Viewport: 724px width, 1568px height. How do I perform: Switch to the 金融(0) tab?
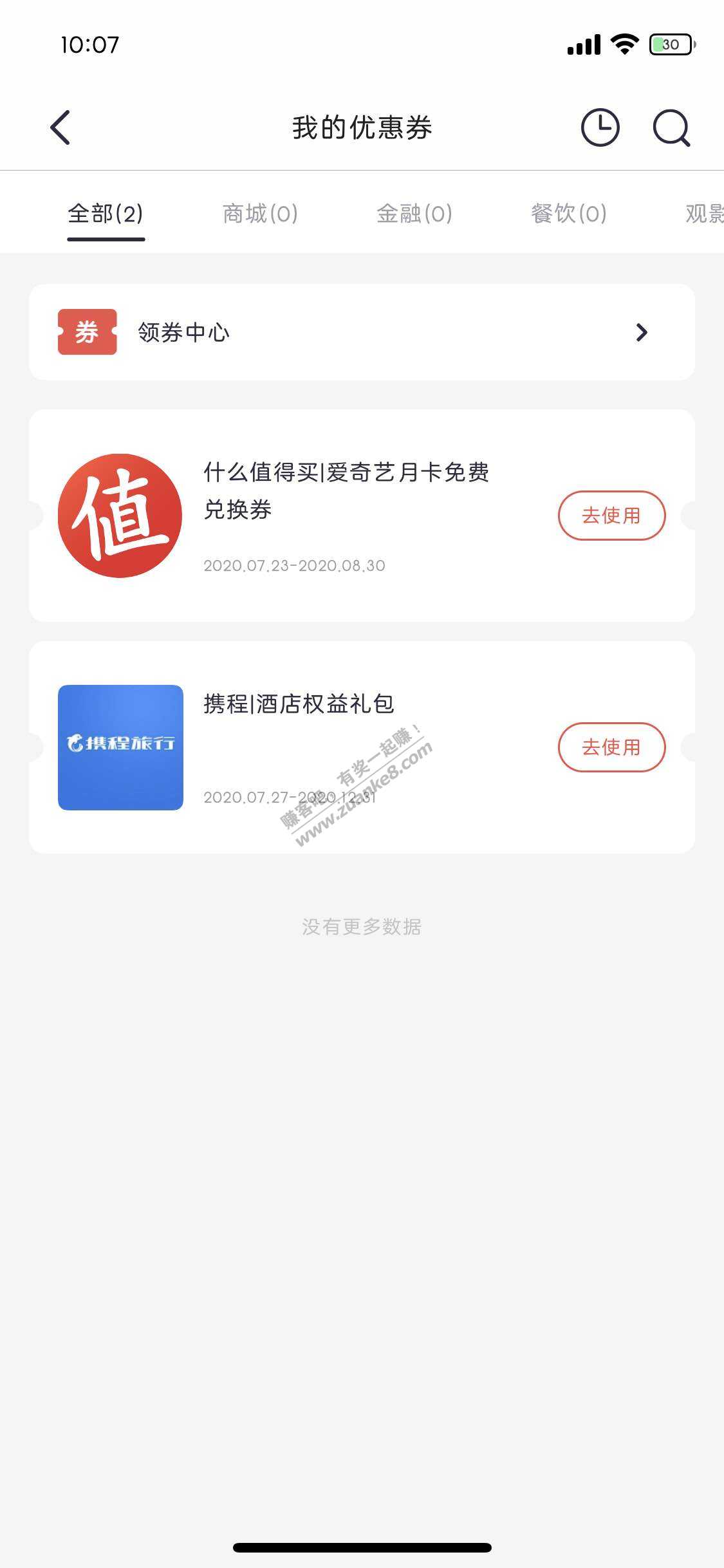[414, 214]
